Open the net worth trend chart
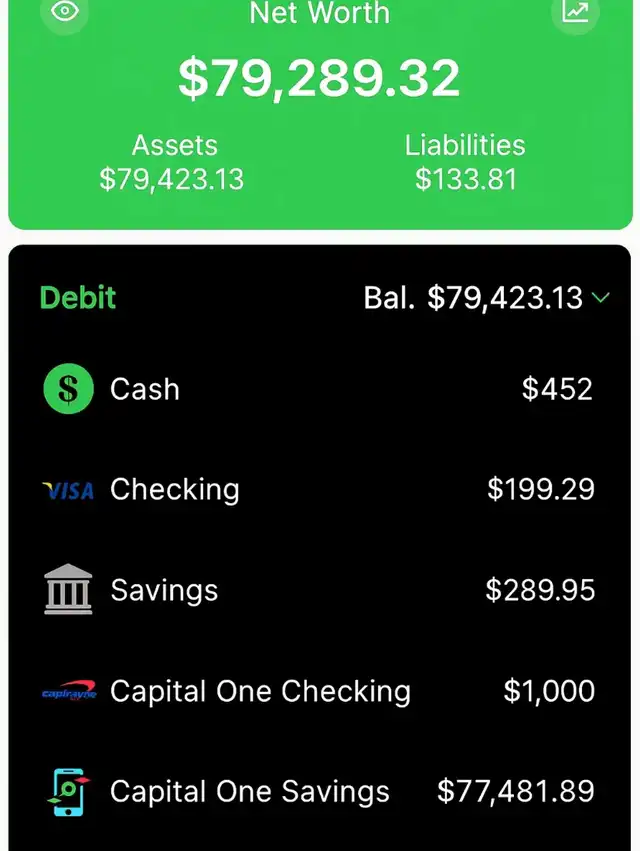Image resolution: width=640 pixels, height=851 pixels. (576, 12)
